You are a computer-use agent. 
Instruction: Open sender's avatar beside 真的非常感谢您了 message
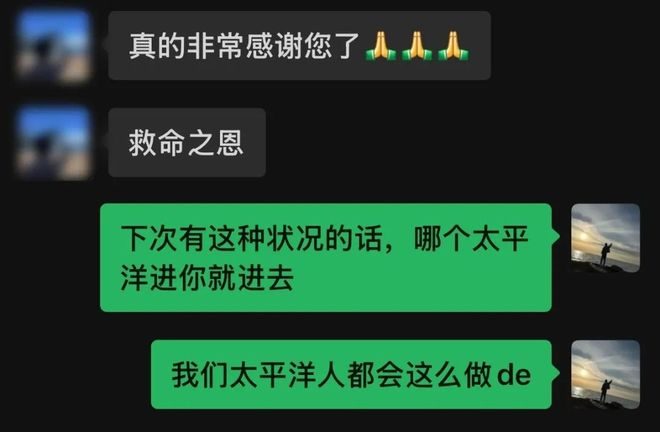click(55, 46)
